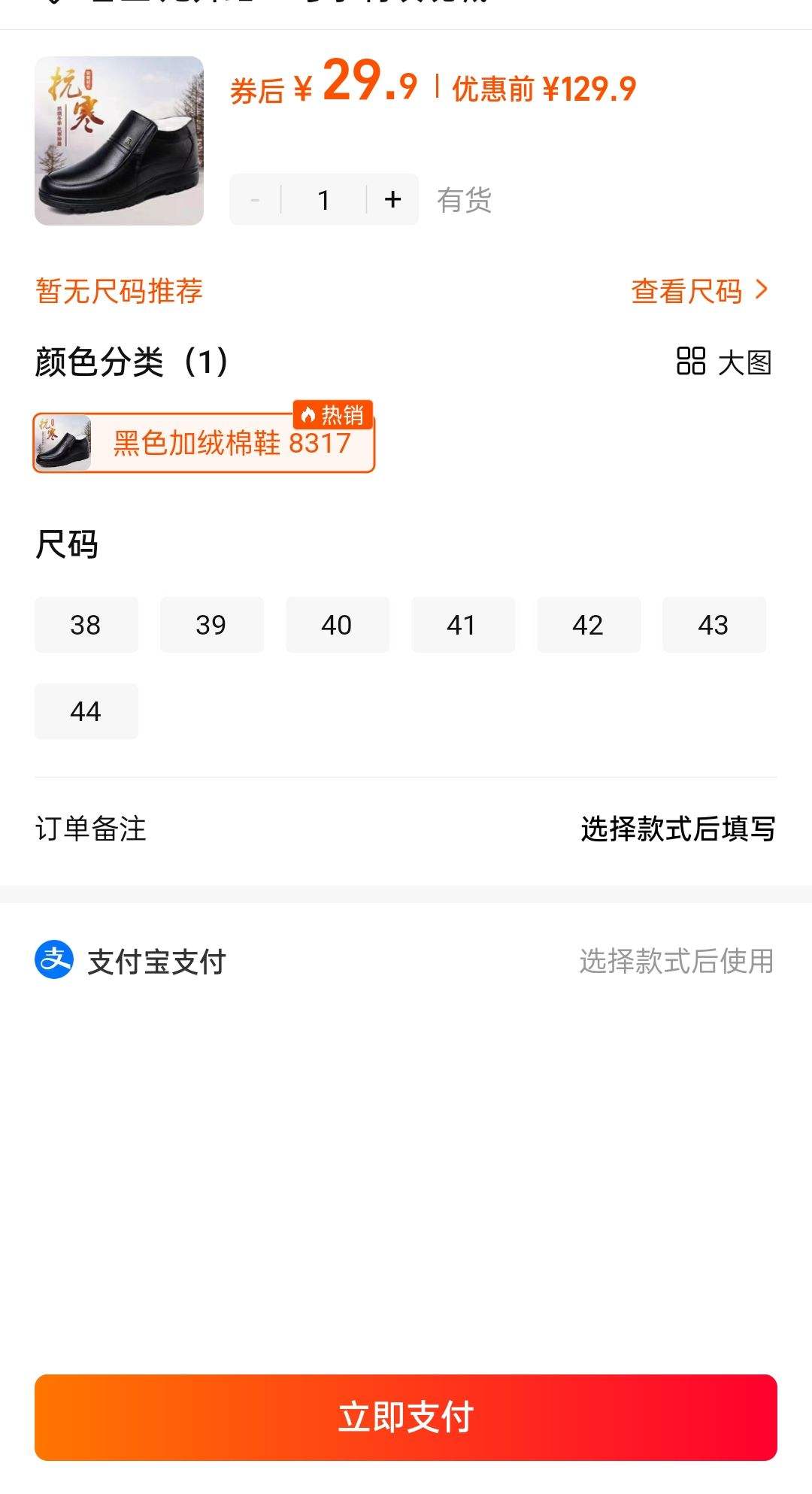Choose size 38

pyautogui.click(x=86, y=625)
